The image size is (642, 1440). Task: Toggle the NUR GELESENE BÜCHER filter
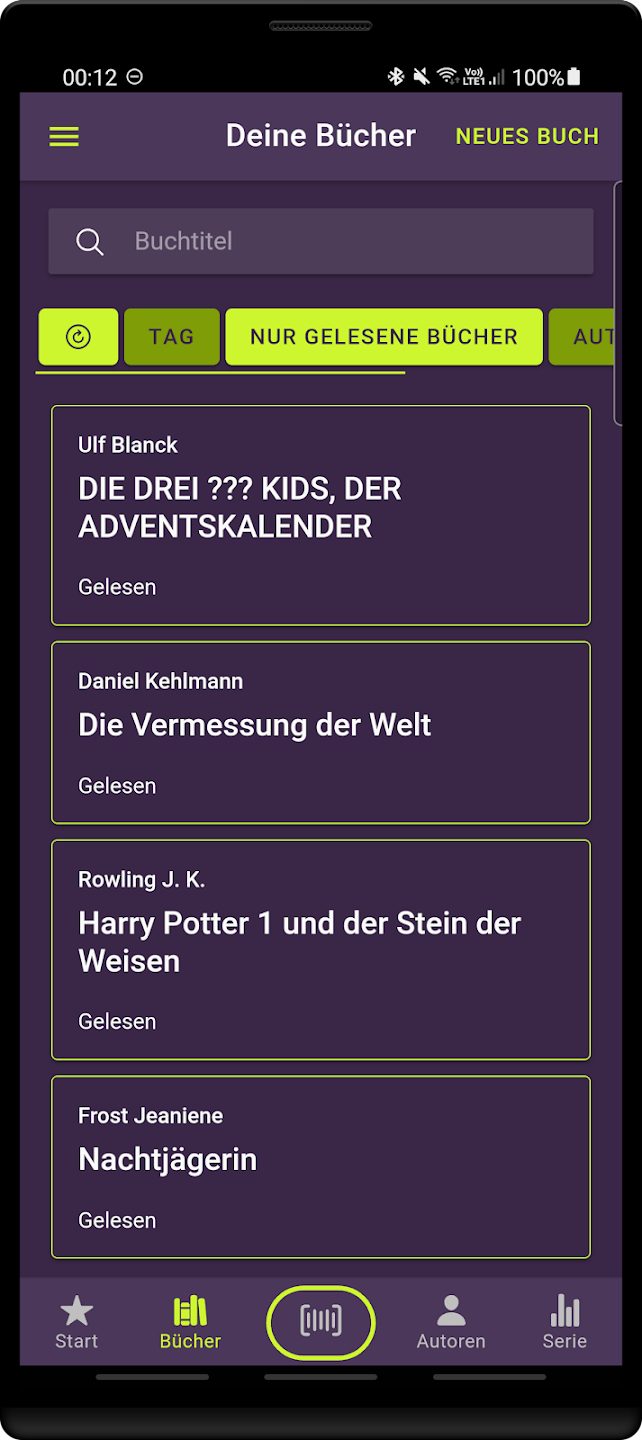[x=384, y=337]
